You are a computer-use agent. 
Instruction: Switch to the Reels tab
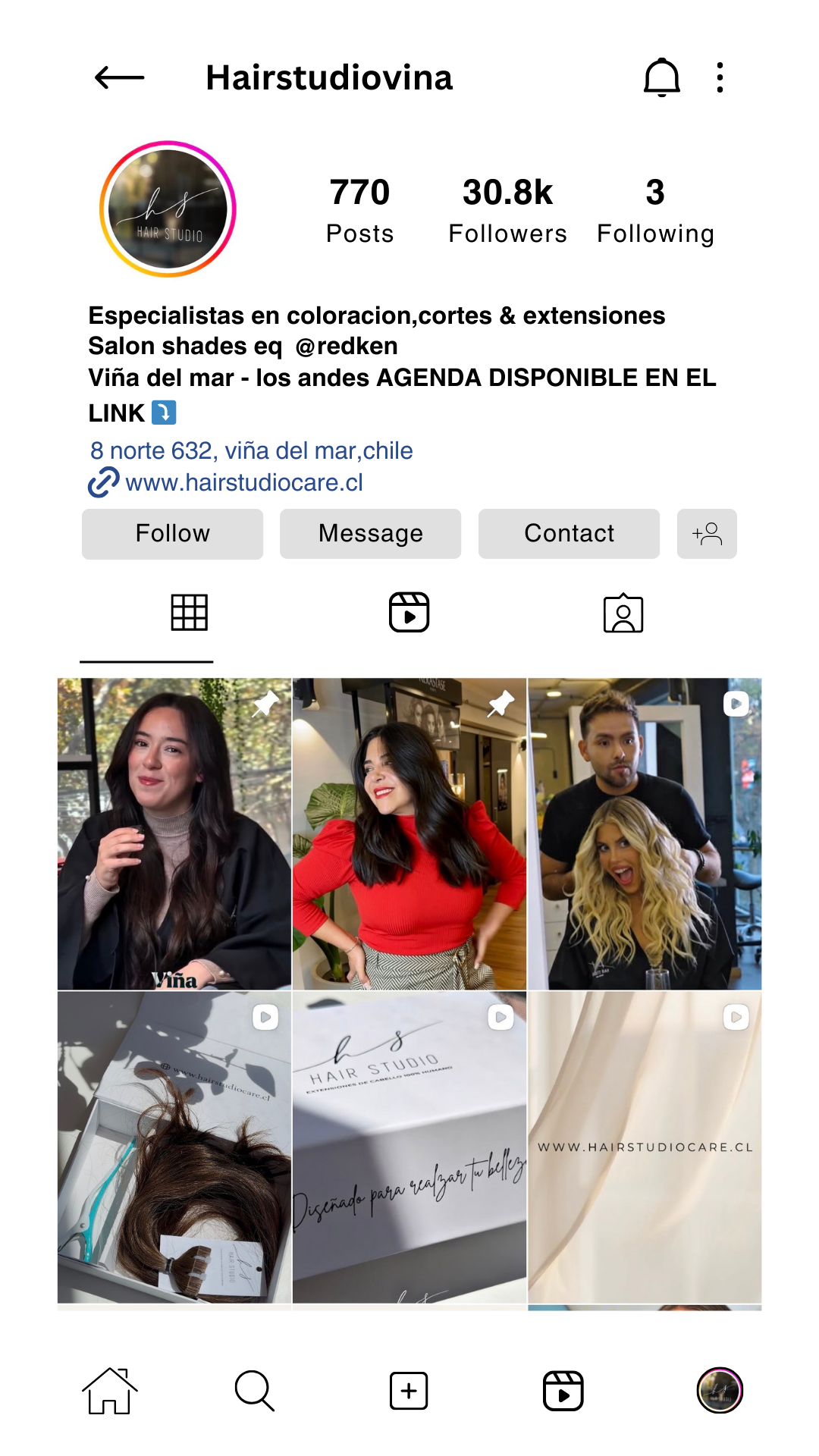pyautogui.click(x=409, y=613)
